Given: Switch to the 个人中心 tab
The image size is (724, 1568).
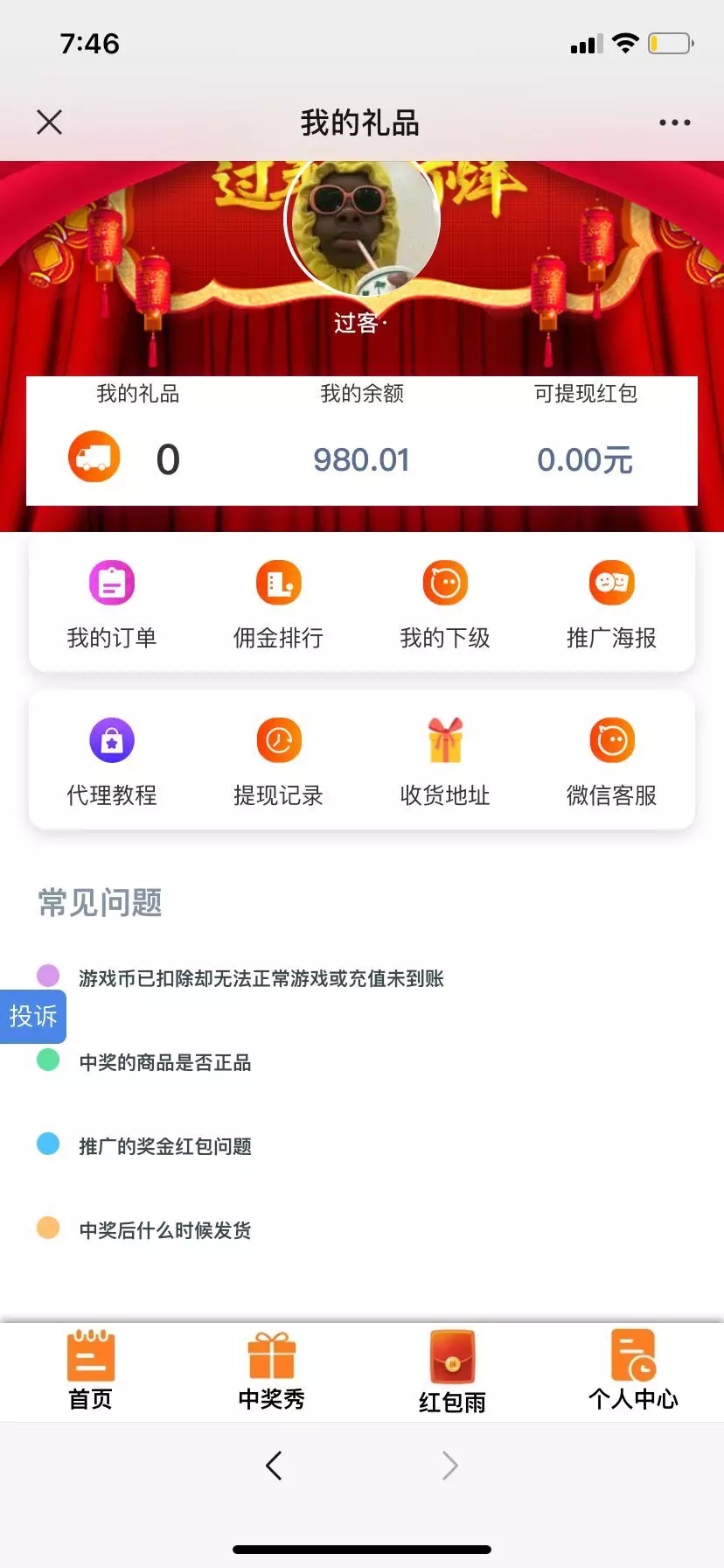Looking at the screenshot, I should (633, 1371).
